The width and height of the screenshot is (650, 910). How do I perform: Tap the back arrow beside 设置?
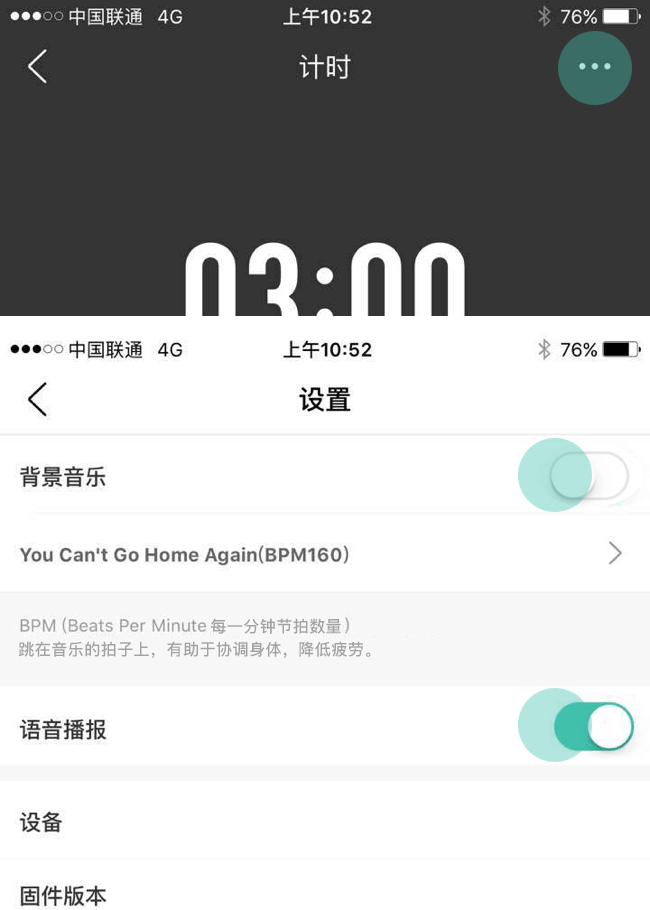click(38, 399)
